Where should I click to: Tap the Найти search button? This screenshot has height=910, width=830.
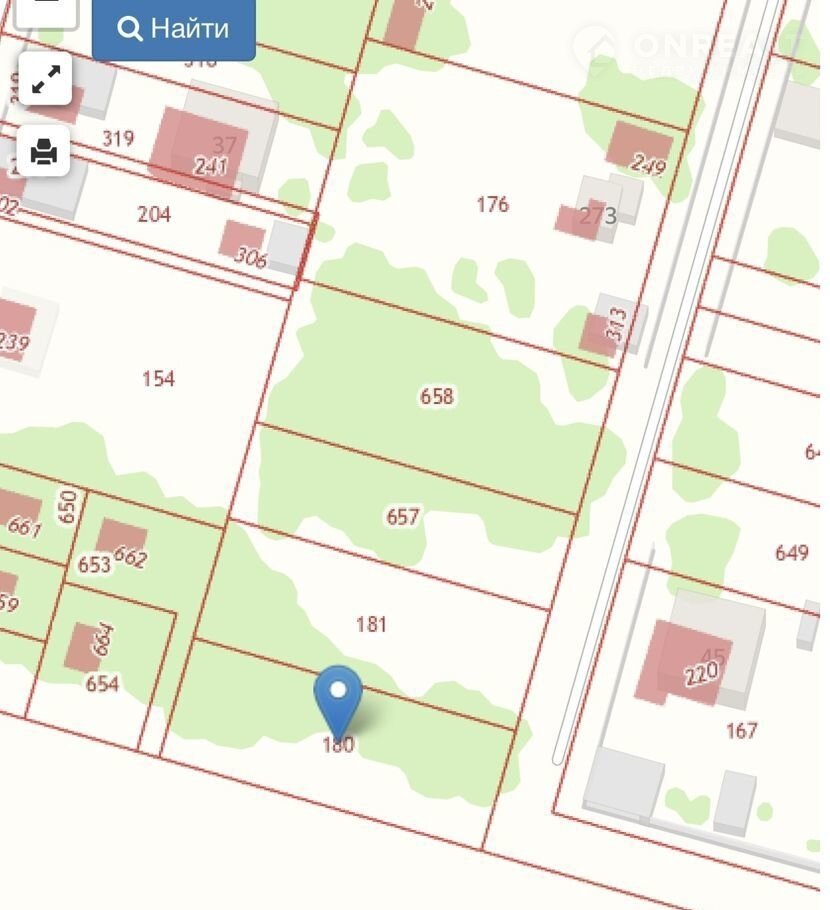click(173, 28)
